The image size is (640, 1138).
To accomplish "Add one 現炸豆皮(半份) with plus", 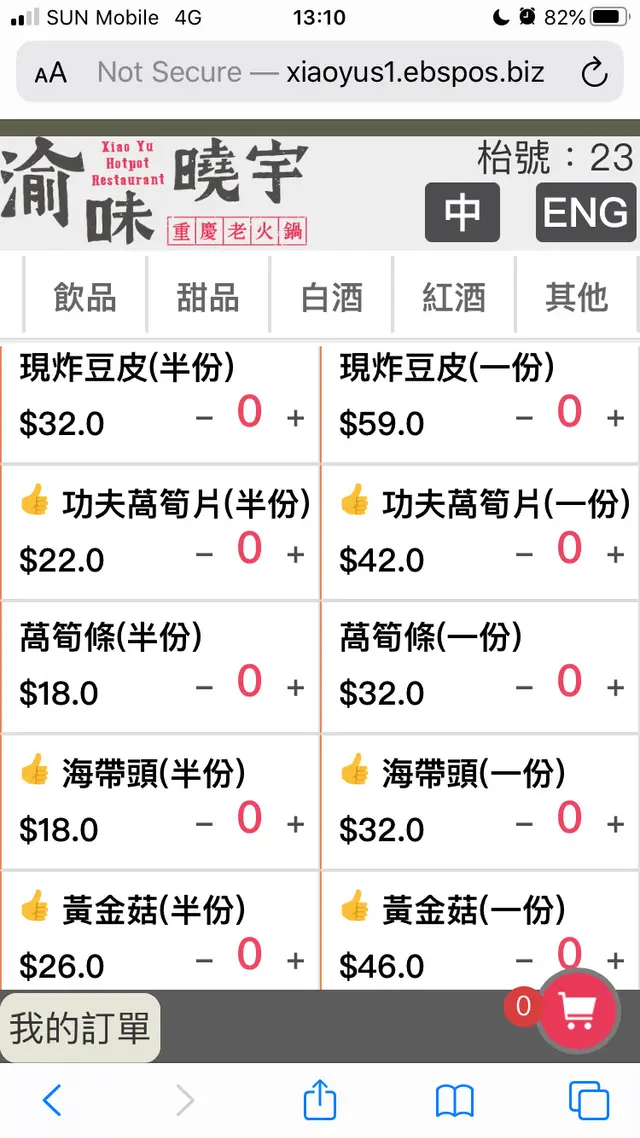I will 295,418.
